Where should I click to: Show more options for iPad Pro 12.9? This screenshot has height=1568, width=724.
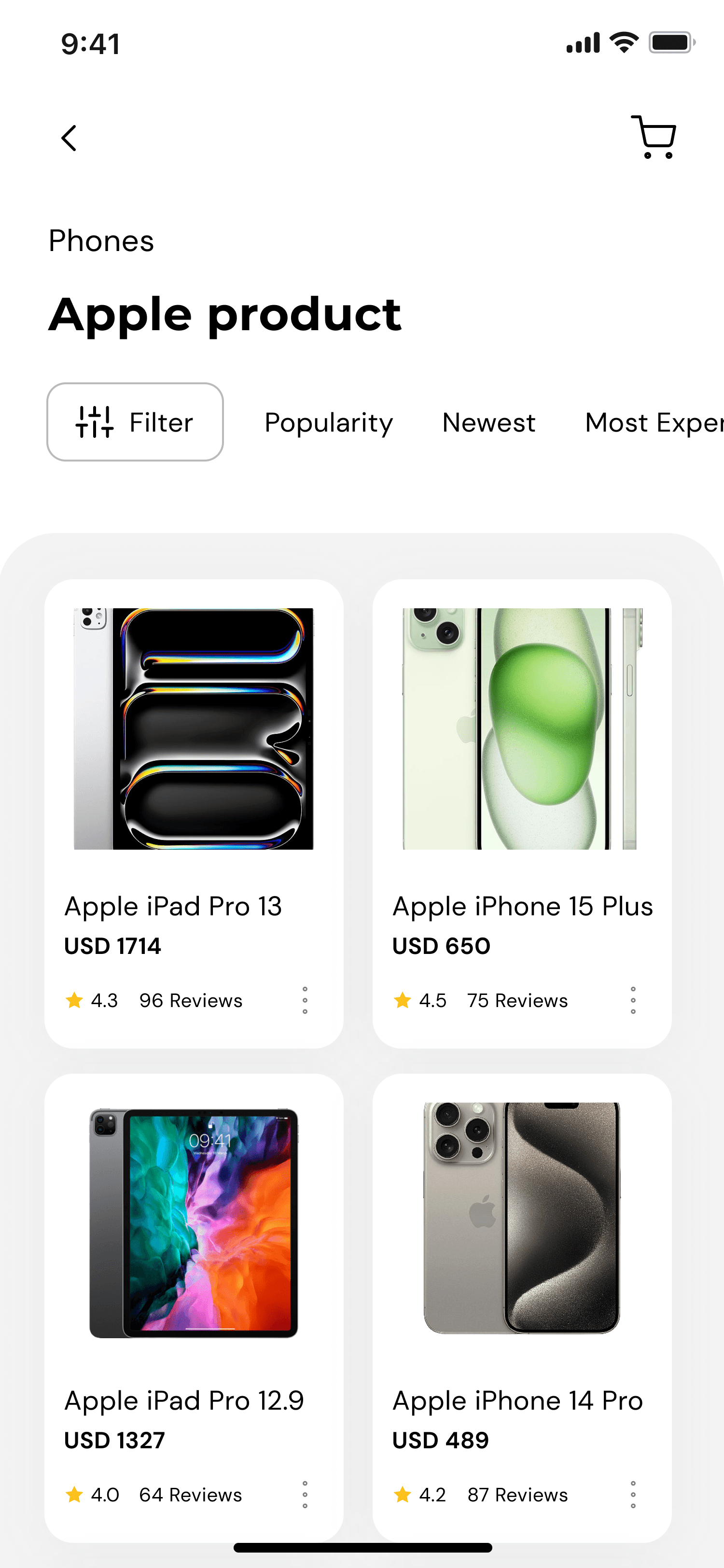pyautogui.click(x=305, y=1494)
